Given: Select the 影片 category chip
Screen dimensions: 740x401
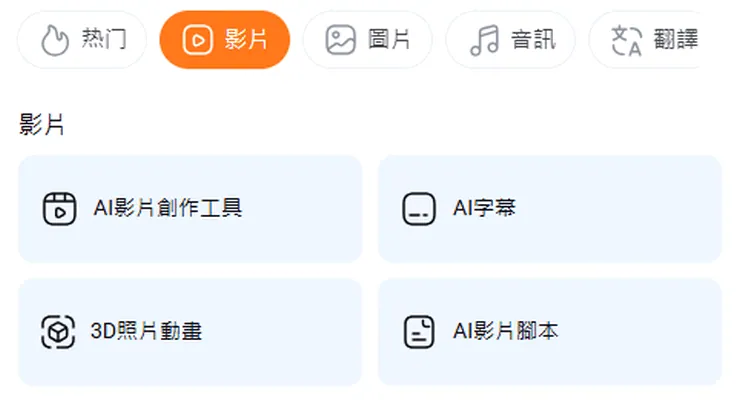Looking at the screenshot, I should pos(225,40).
